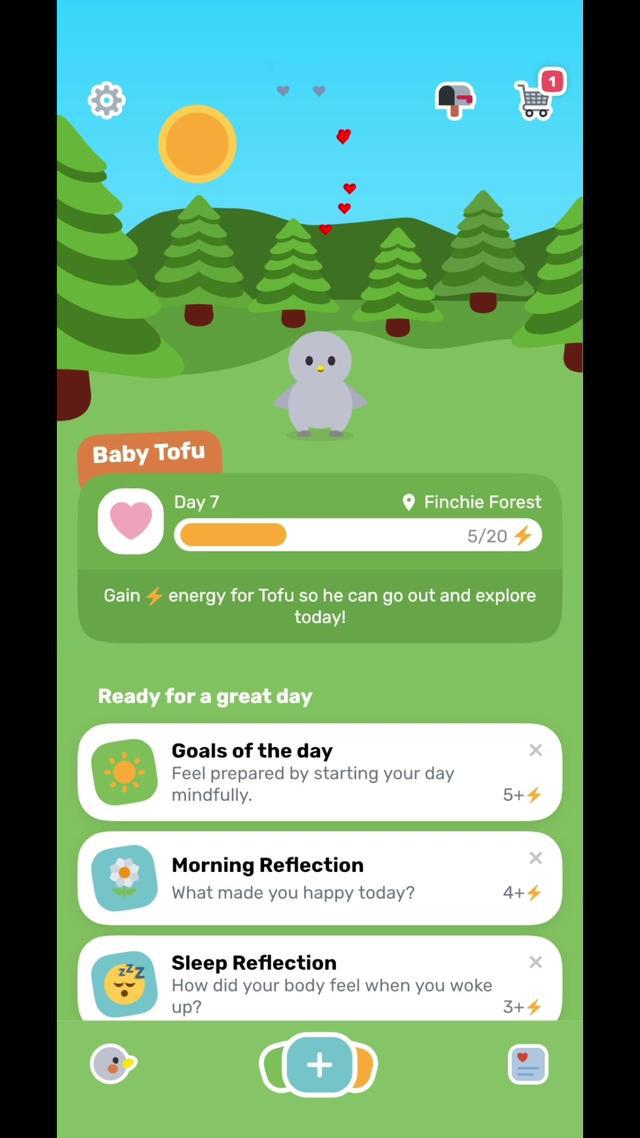Dismiss the Goals of the day card
Image resolution: width=640 pixels, height=1138 pixels.
coord(535,750)
